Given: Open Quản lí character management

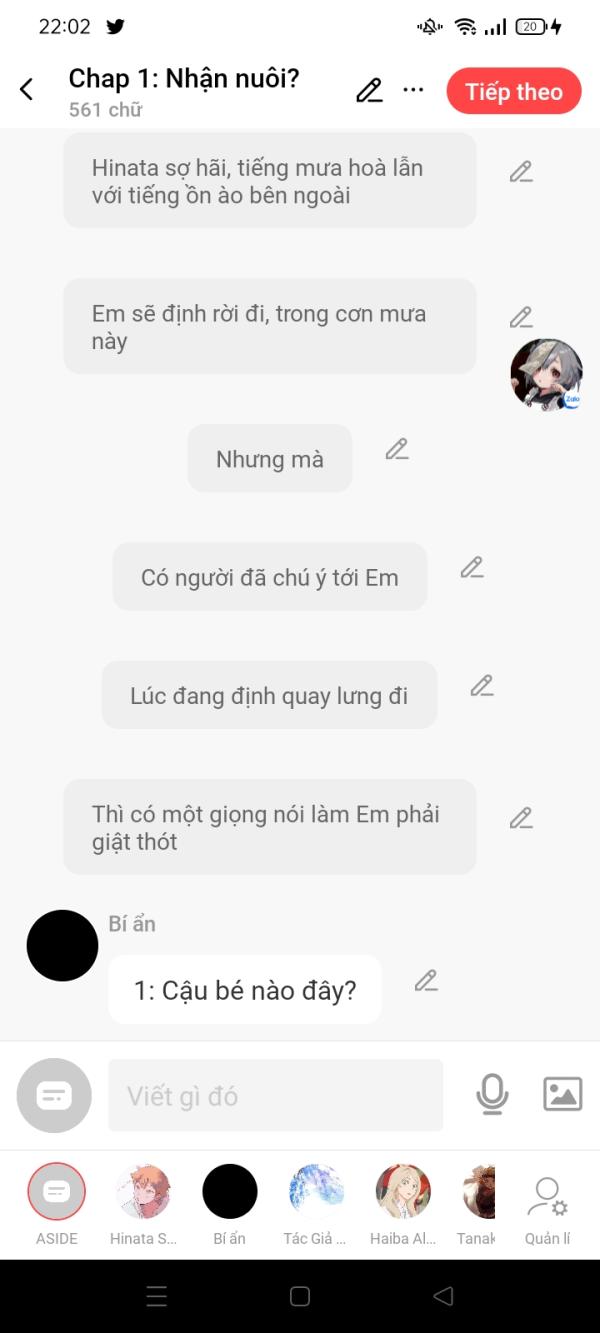Looking at the screenshot, I should coord(547,1197).
